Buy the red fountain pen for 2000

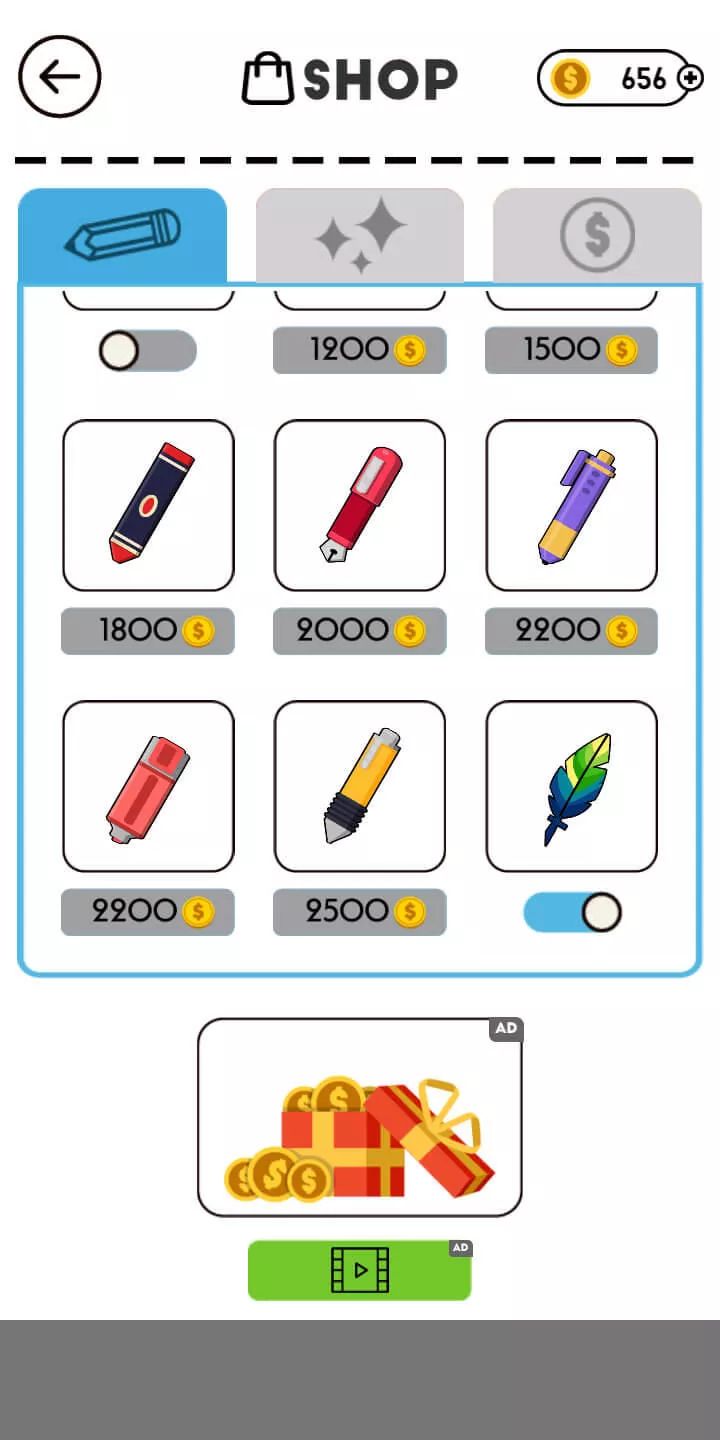[360, 631]
